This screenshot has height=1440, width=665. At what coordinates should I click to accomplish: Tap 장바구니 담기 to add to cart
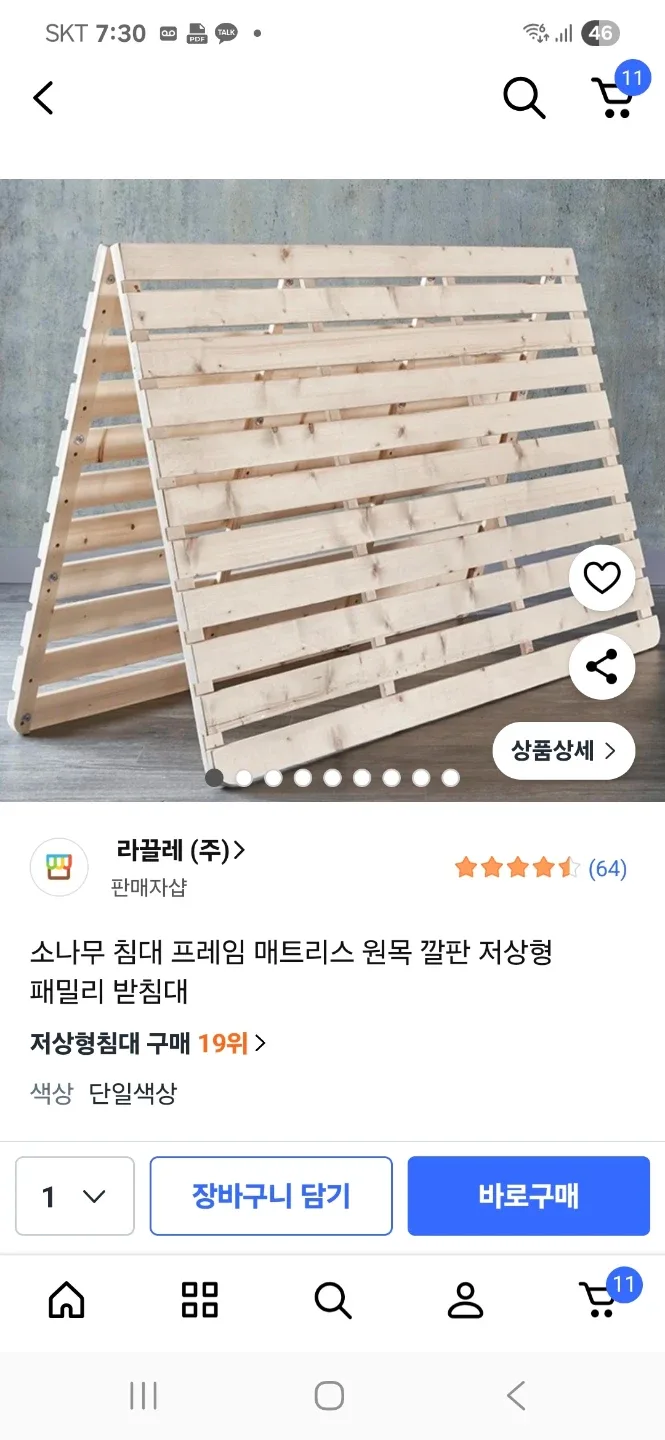coord(271,1196)
